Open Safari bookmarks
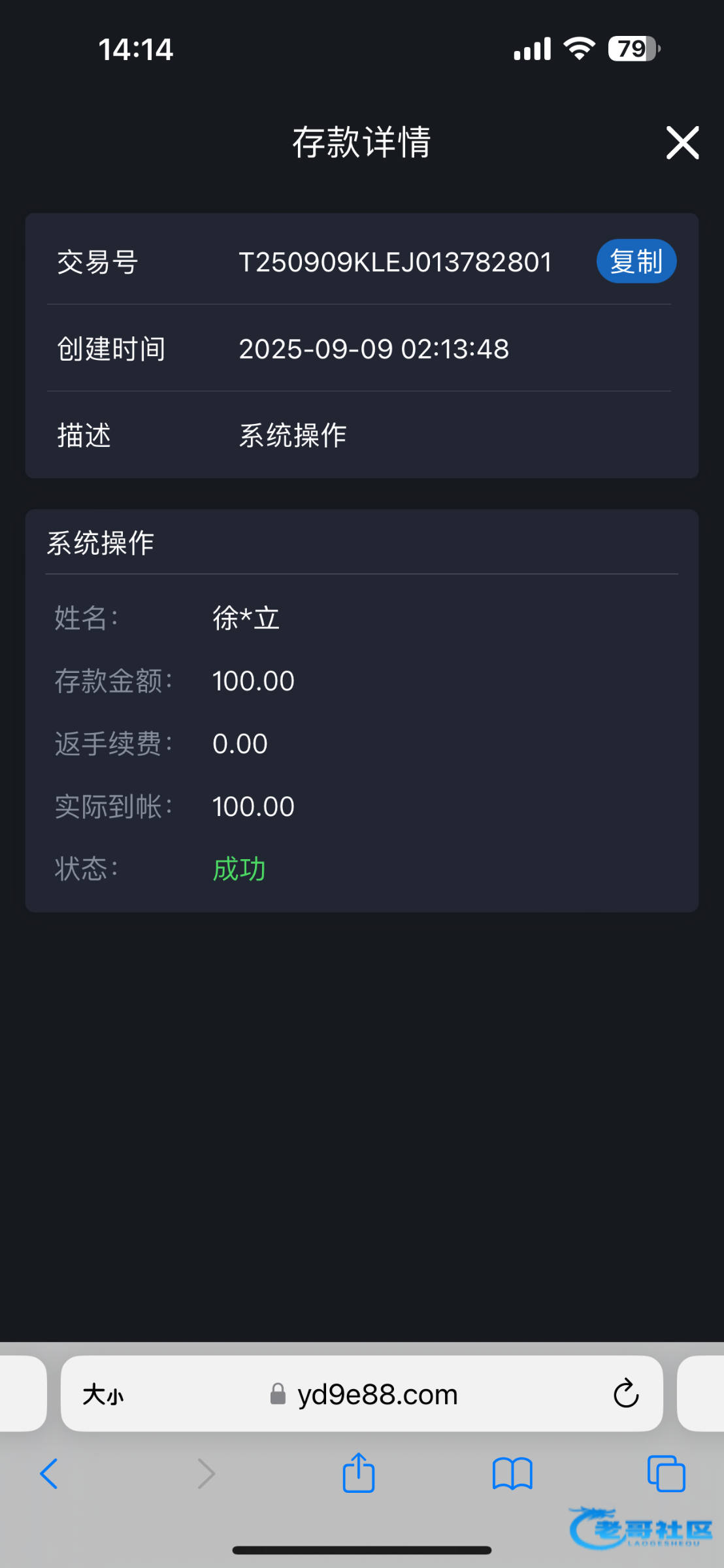This screenshot has height=1568, width=724. pos(512,1474)
